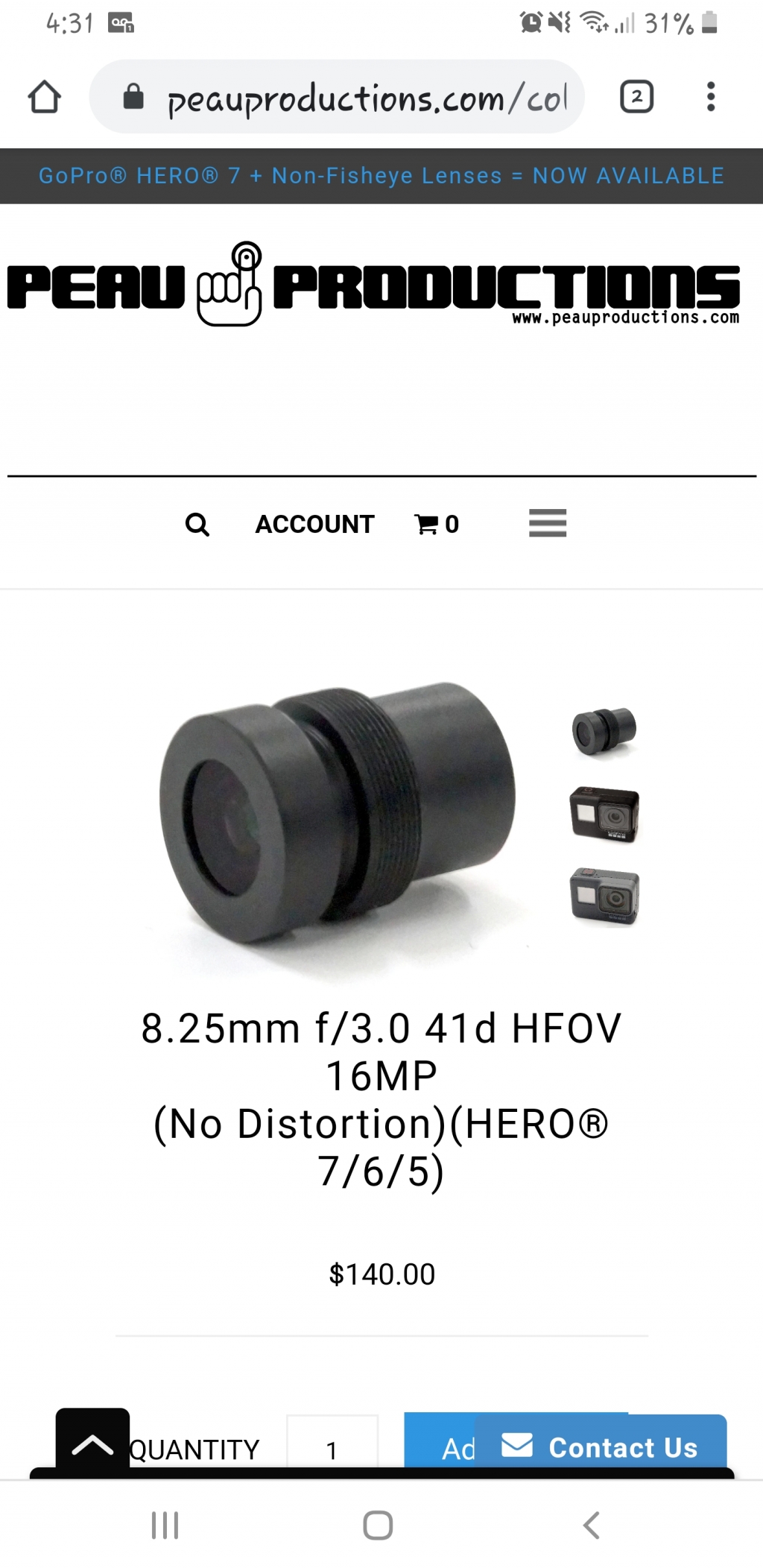This screenshot has width=763, height=1568.
Task: Tap the Contact Us button
Action: tap(601, 1447)
